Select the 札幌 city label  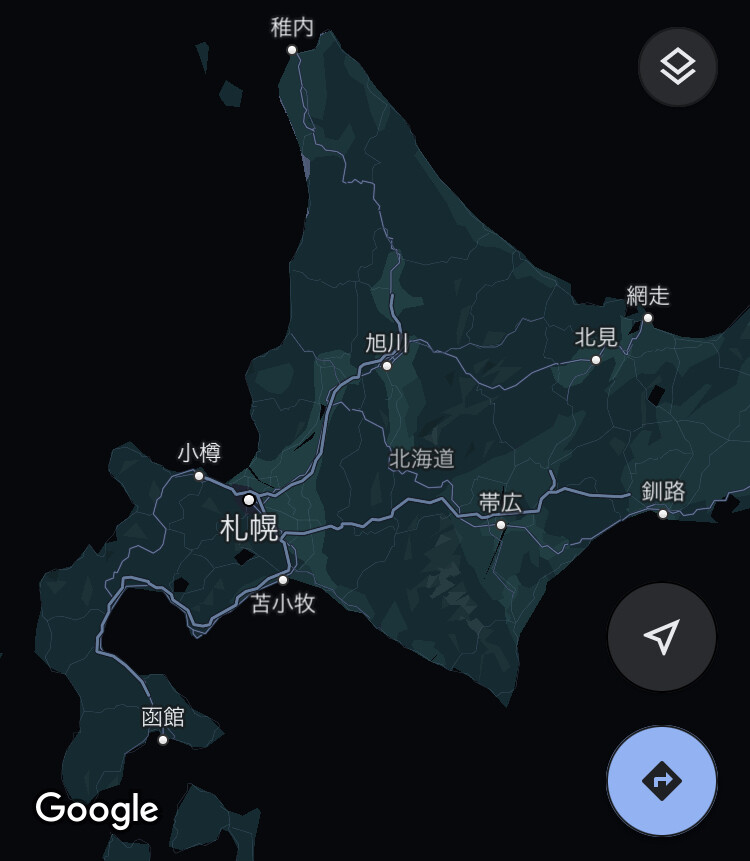[x=249, y=527]
